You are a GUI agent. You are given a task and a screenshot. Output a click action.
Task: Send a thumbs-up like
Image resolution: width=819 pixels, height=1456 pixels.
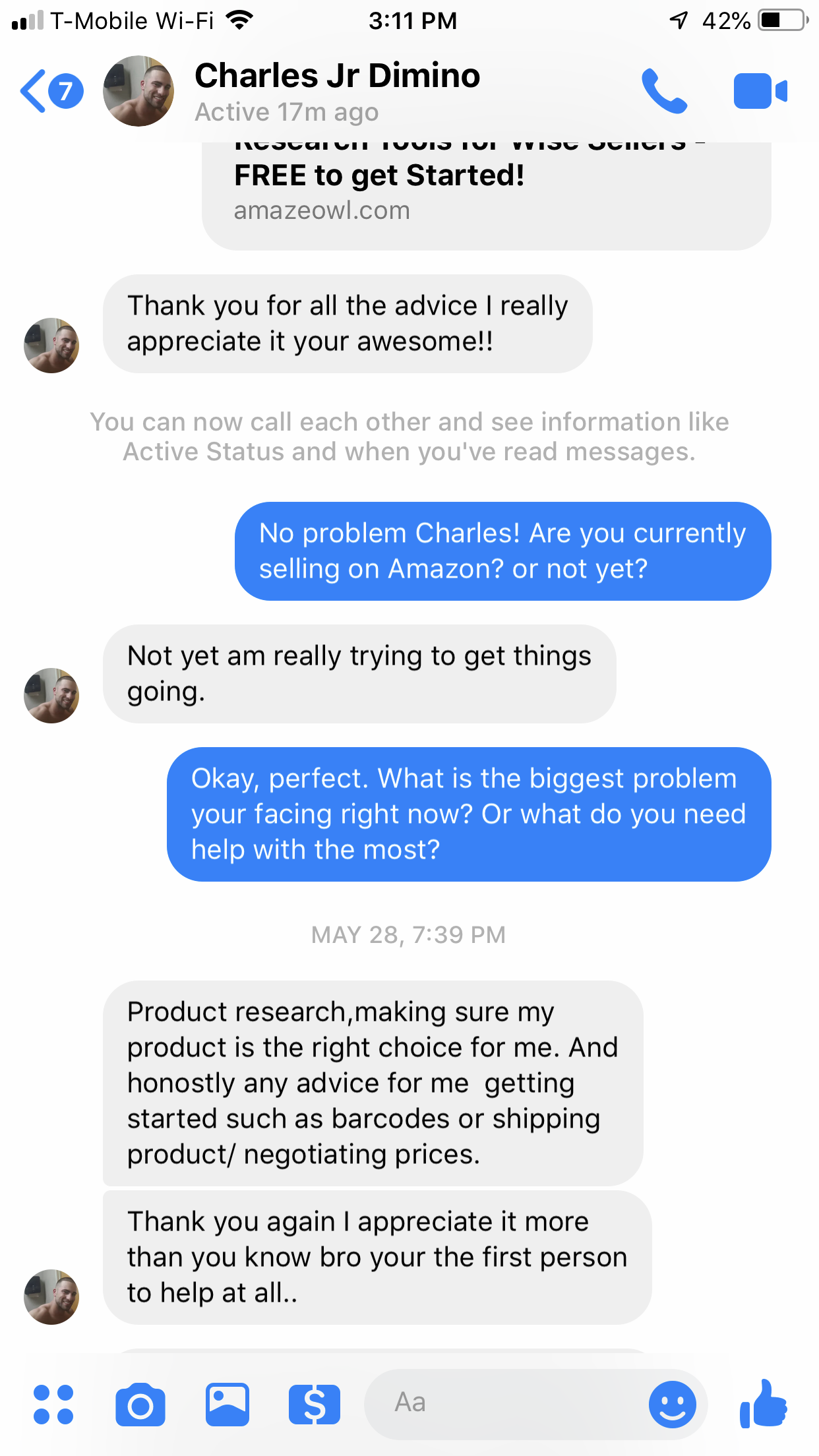tap(763, 1404)
